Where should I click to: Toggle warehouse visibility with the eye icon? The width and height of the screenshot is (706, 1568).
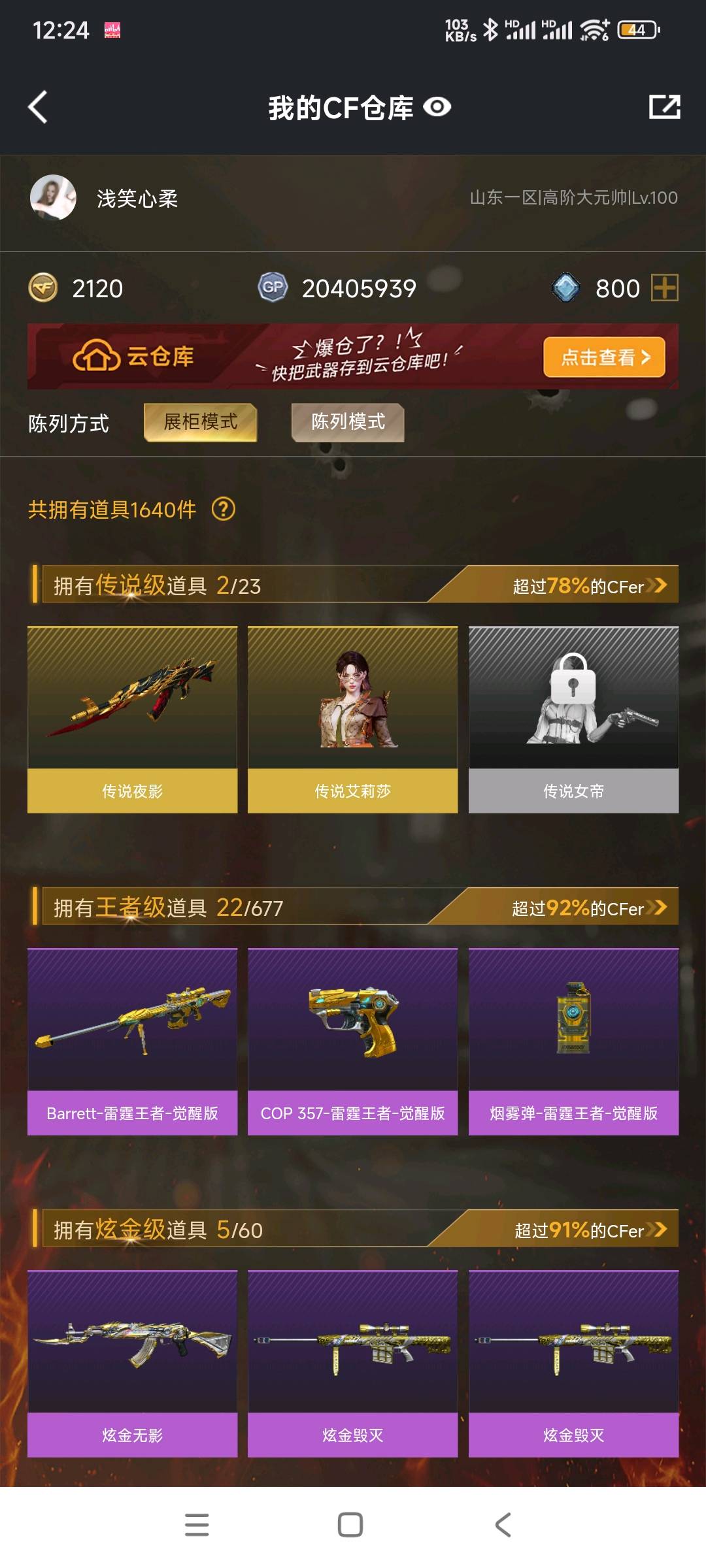pos(437,107)
